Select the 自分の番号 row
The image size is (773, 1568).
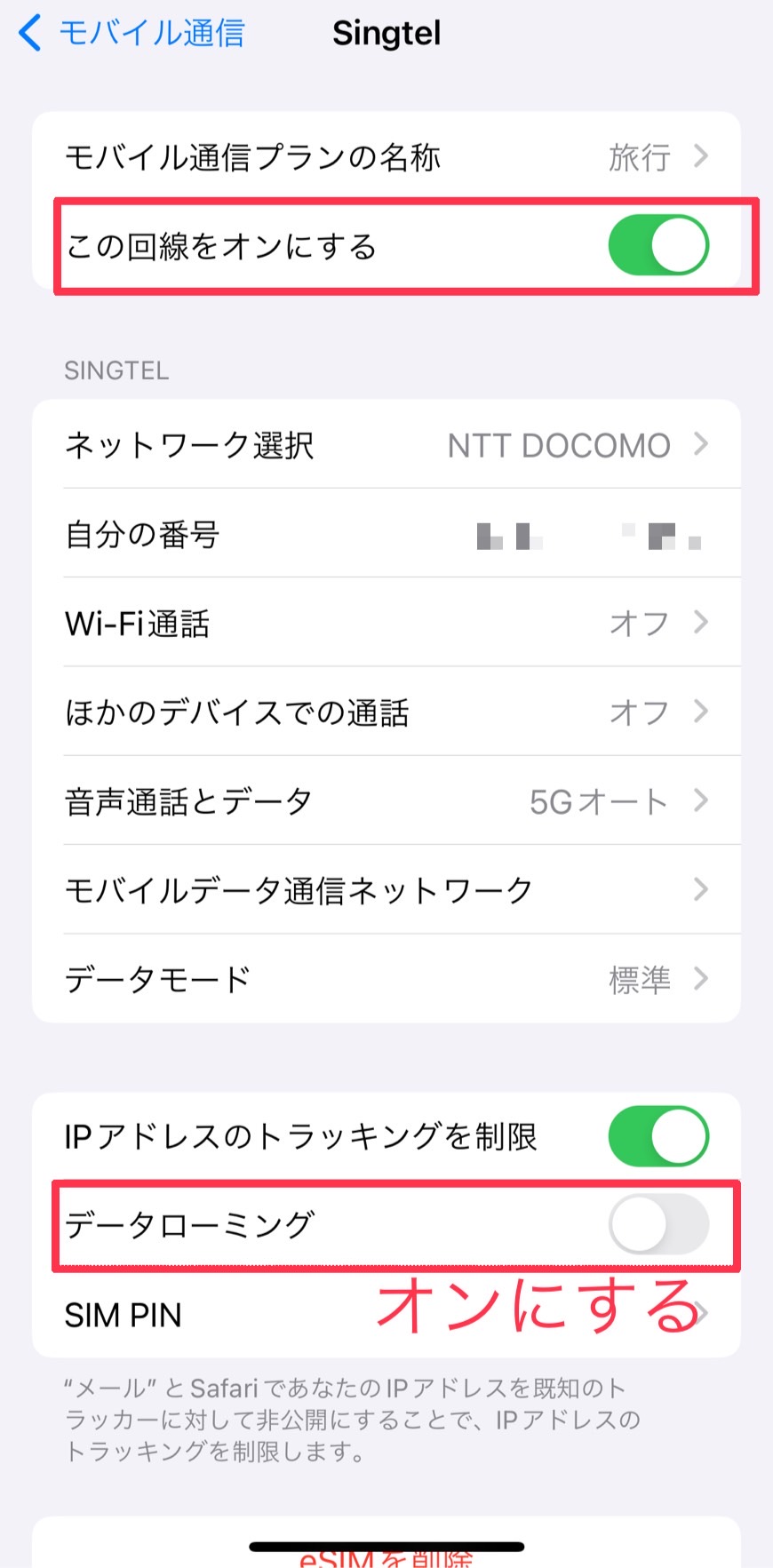point(386,534)
